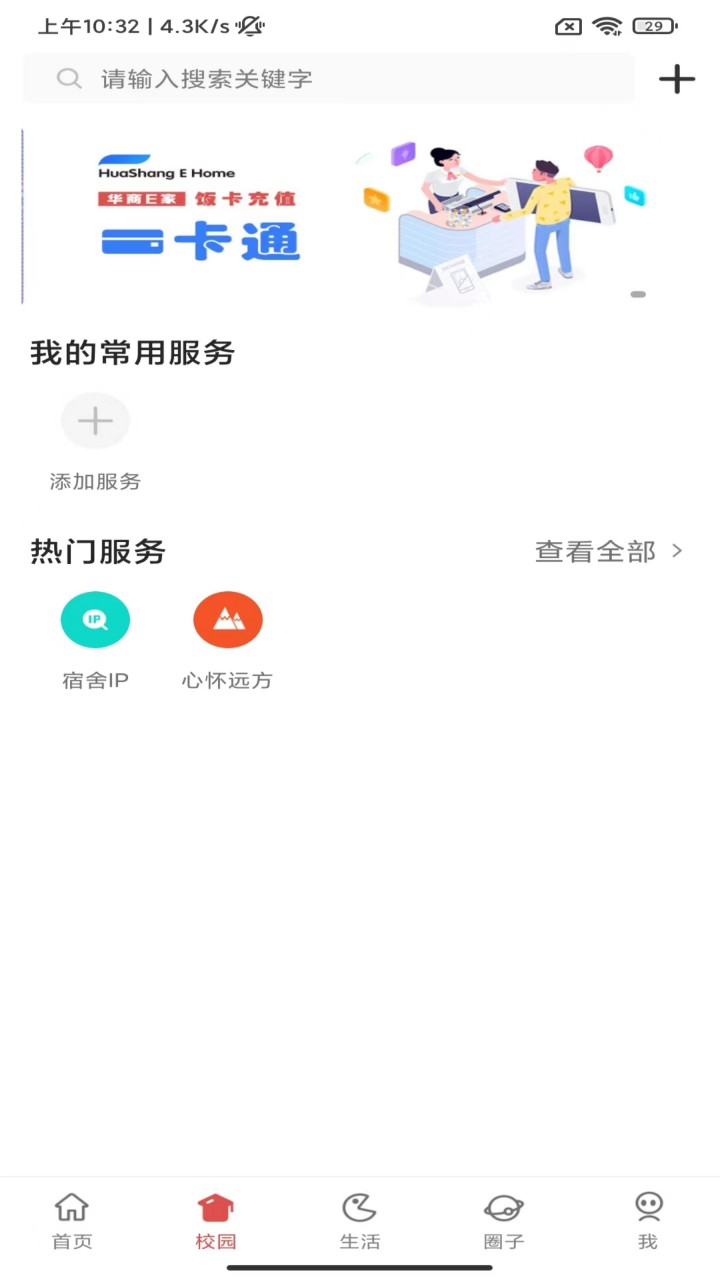View all hot services via 查看全部
720x1280 pixels.
click(609, 551)
